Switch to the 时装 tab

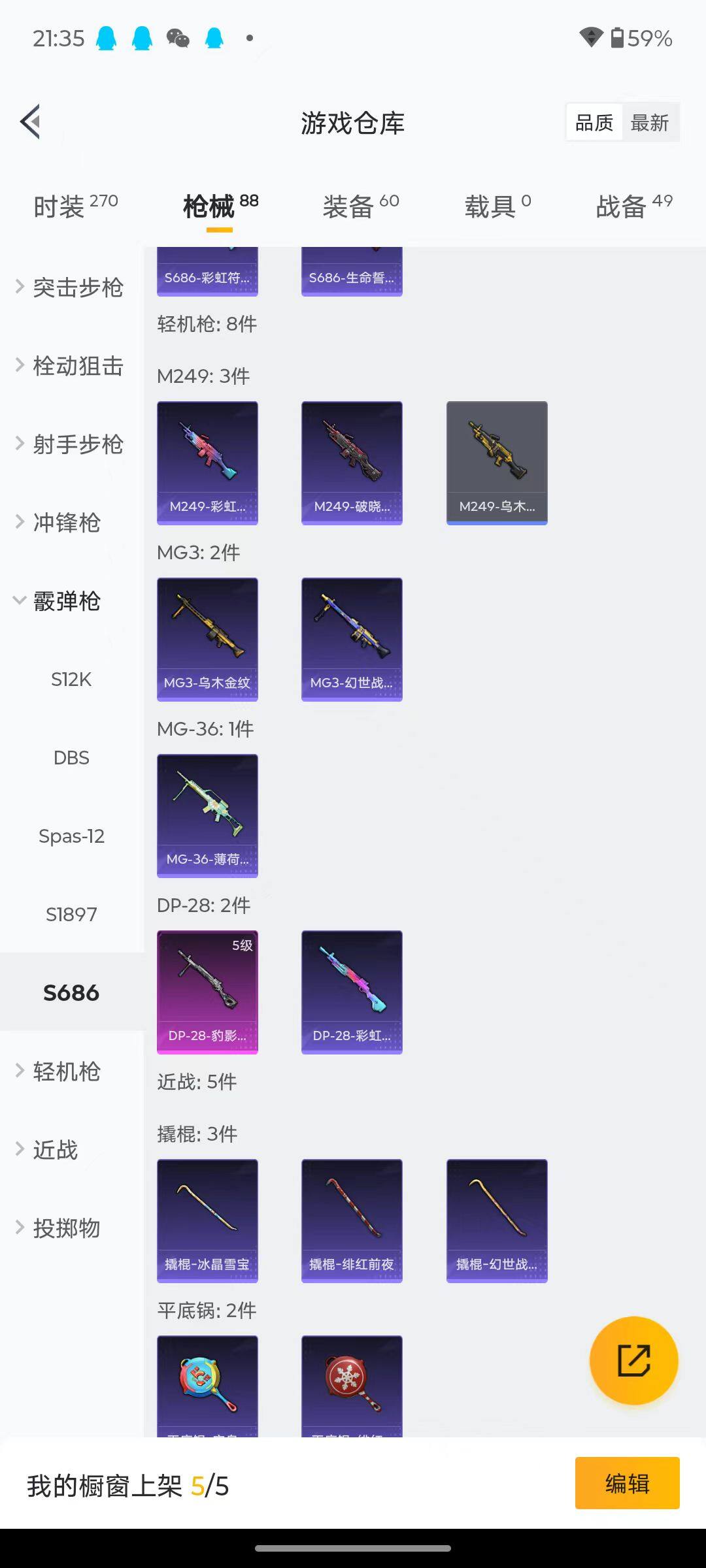click(75, 206)
